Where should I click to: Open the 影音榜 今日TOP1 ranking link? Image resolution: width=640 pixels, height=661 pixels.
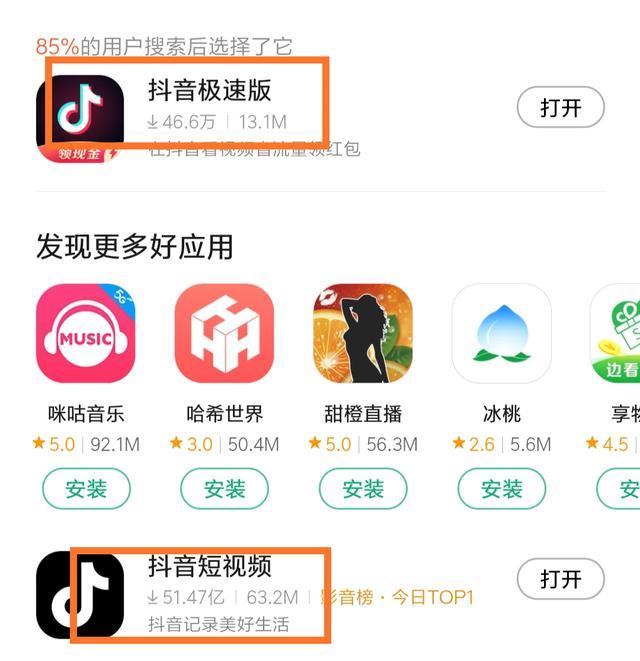(x=397, y=598)
